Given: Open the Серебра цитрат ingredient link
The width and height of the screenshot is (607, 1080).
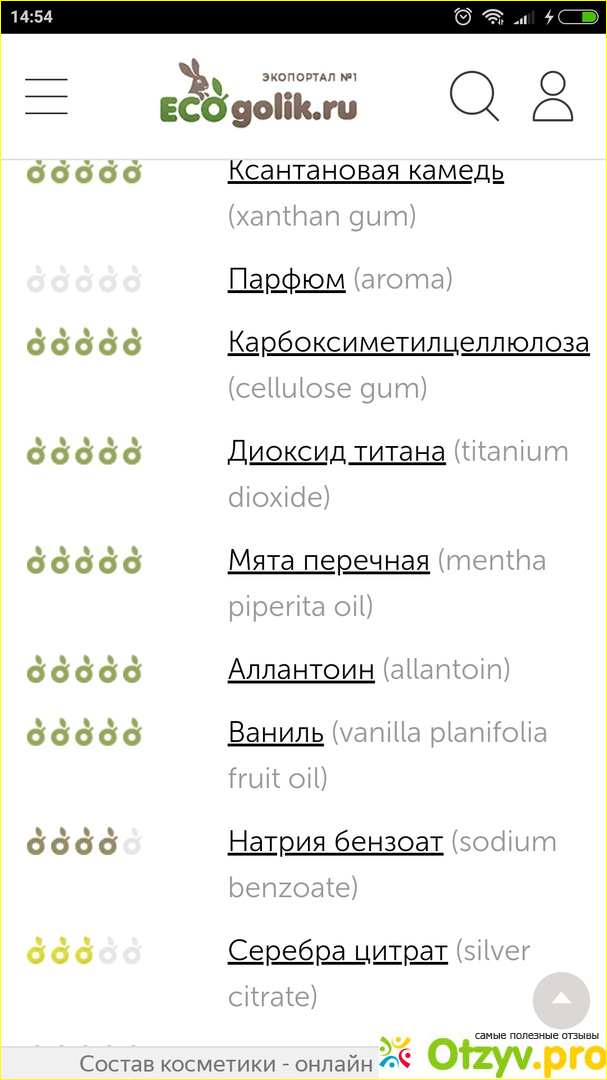Looking at the screenshot, I should [x=337, y=950].
